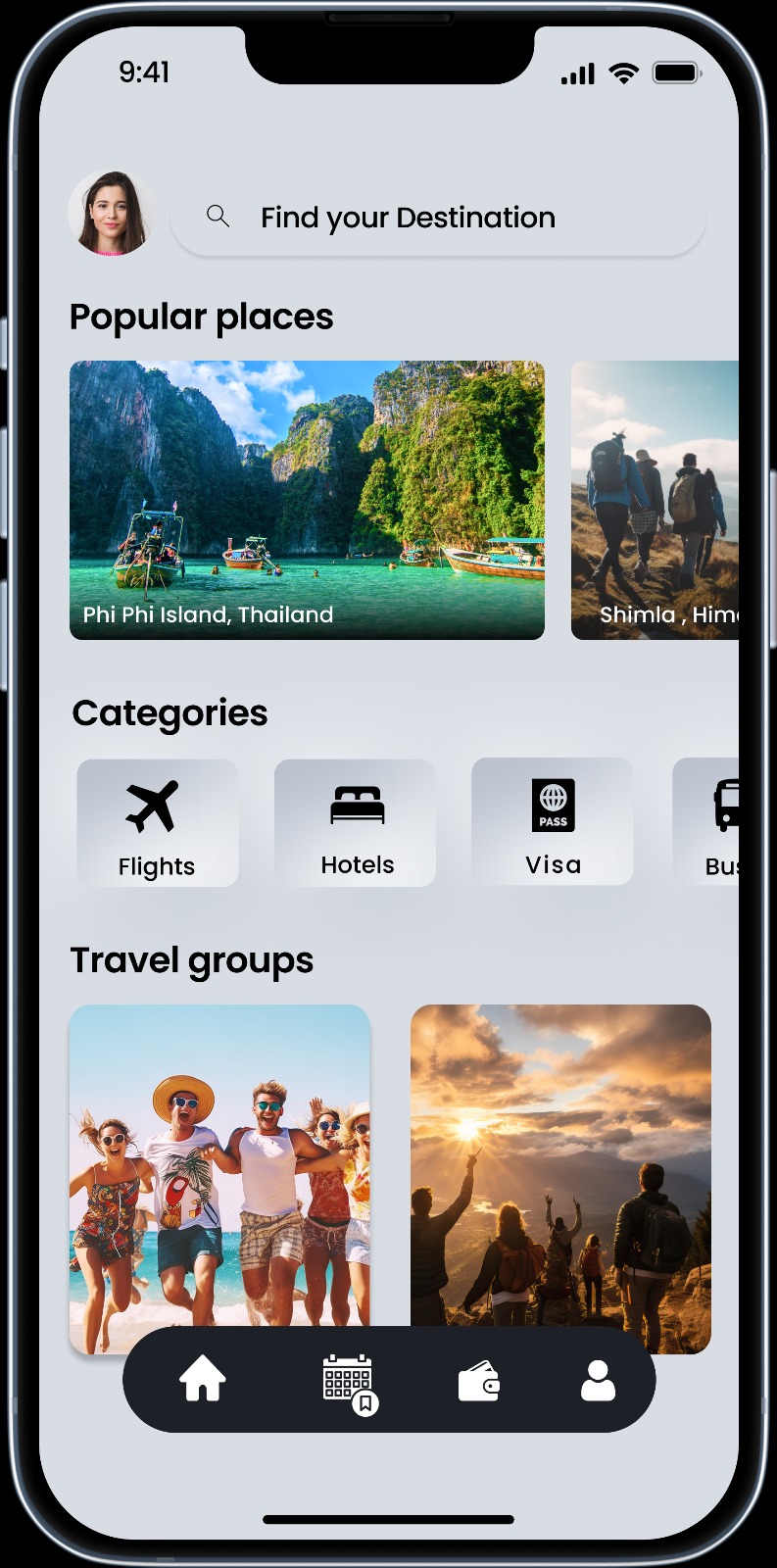Open the Shimla popular place card
777x1568 pixels.
coord(655,500)
